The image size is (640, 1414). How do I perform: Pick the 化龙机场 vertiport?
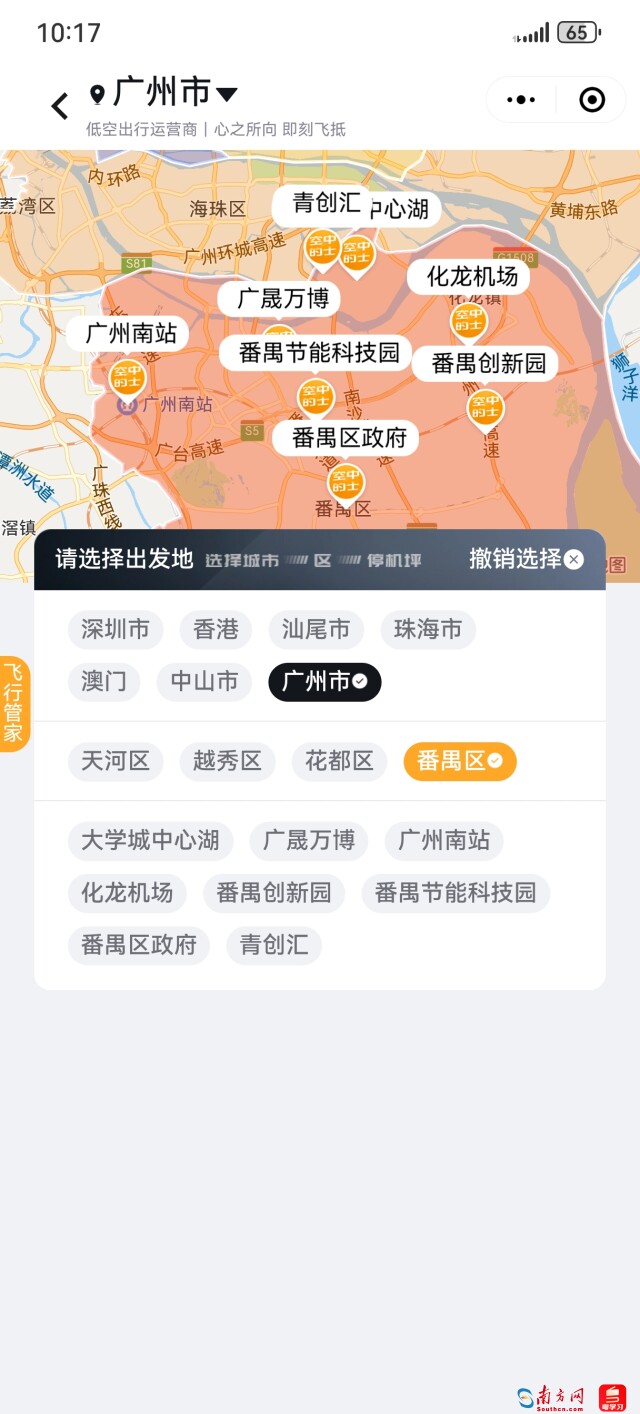tap(127, 893)
